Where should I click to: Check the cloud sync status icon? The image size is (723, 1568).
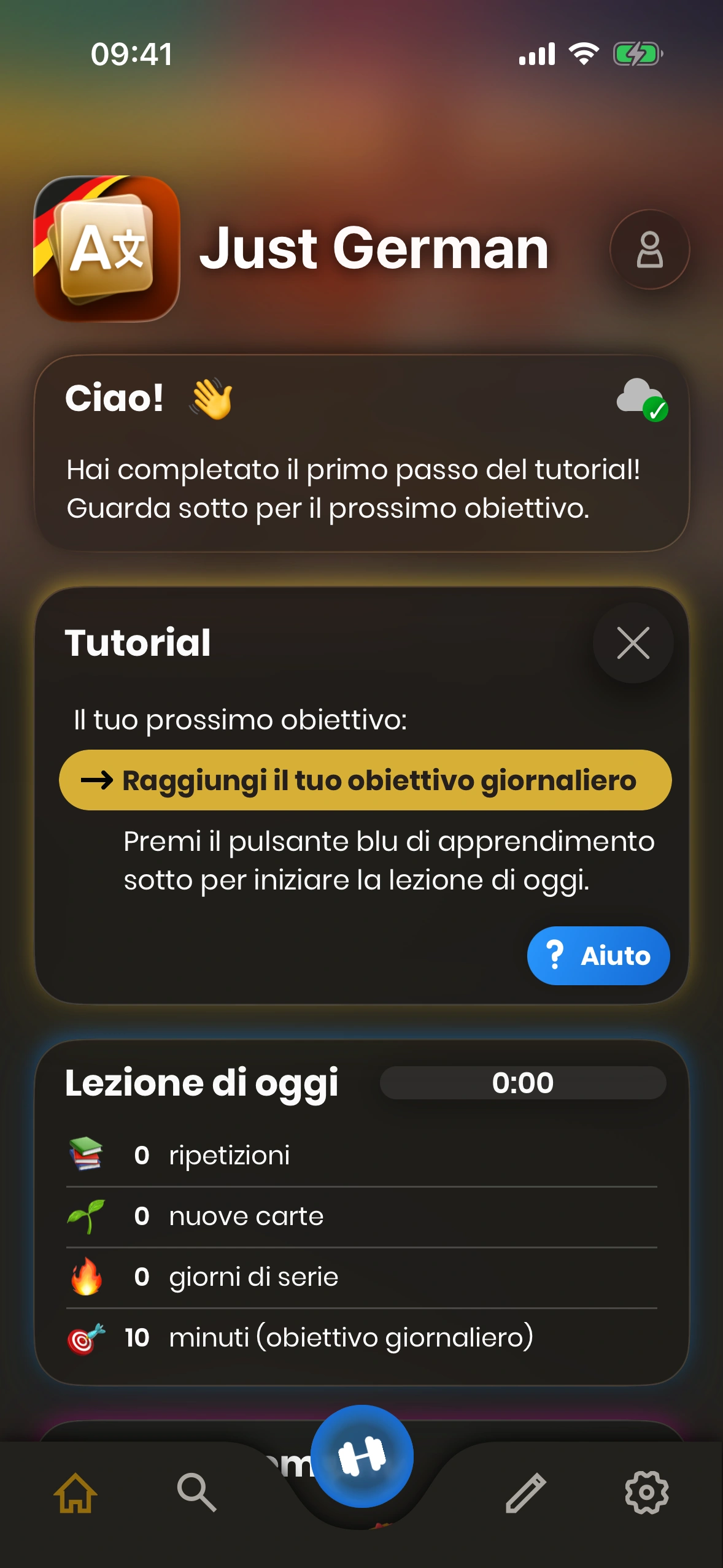click(x=642, y=399)
